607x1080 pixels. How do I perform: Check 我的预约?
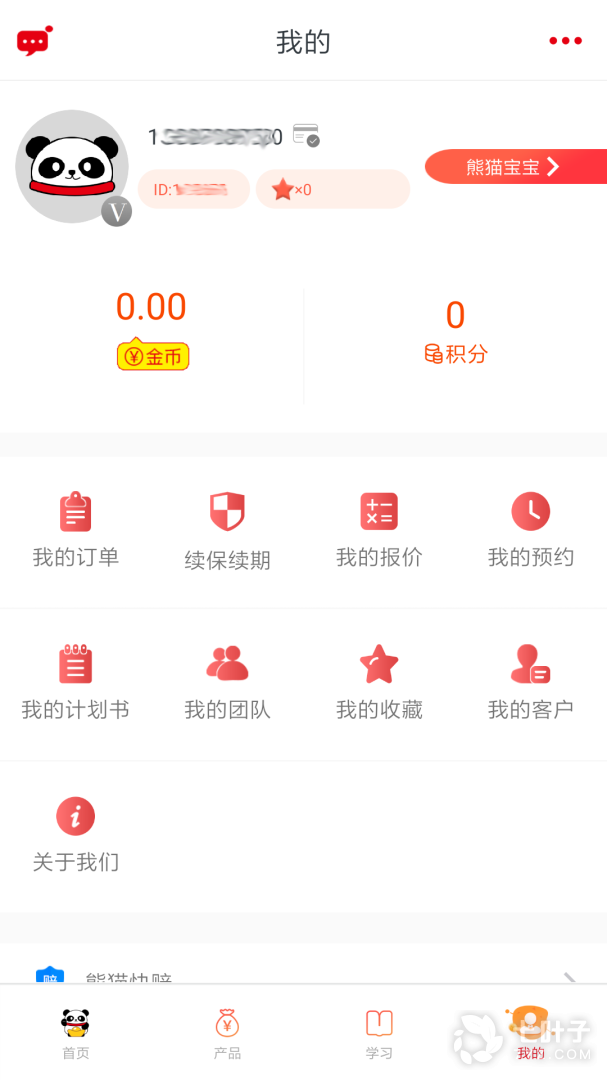point(531,531)
